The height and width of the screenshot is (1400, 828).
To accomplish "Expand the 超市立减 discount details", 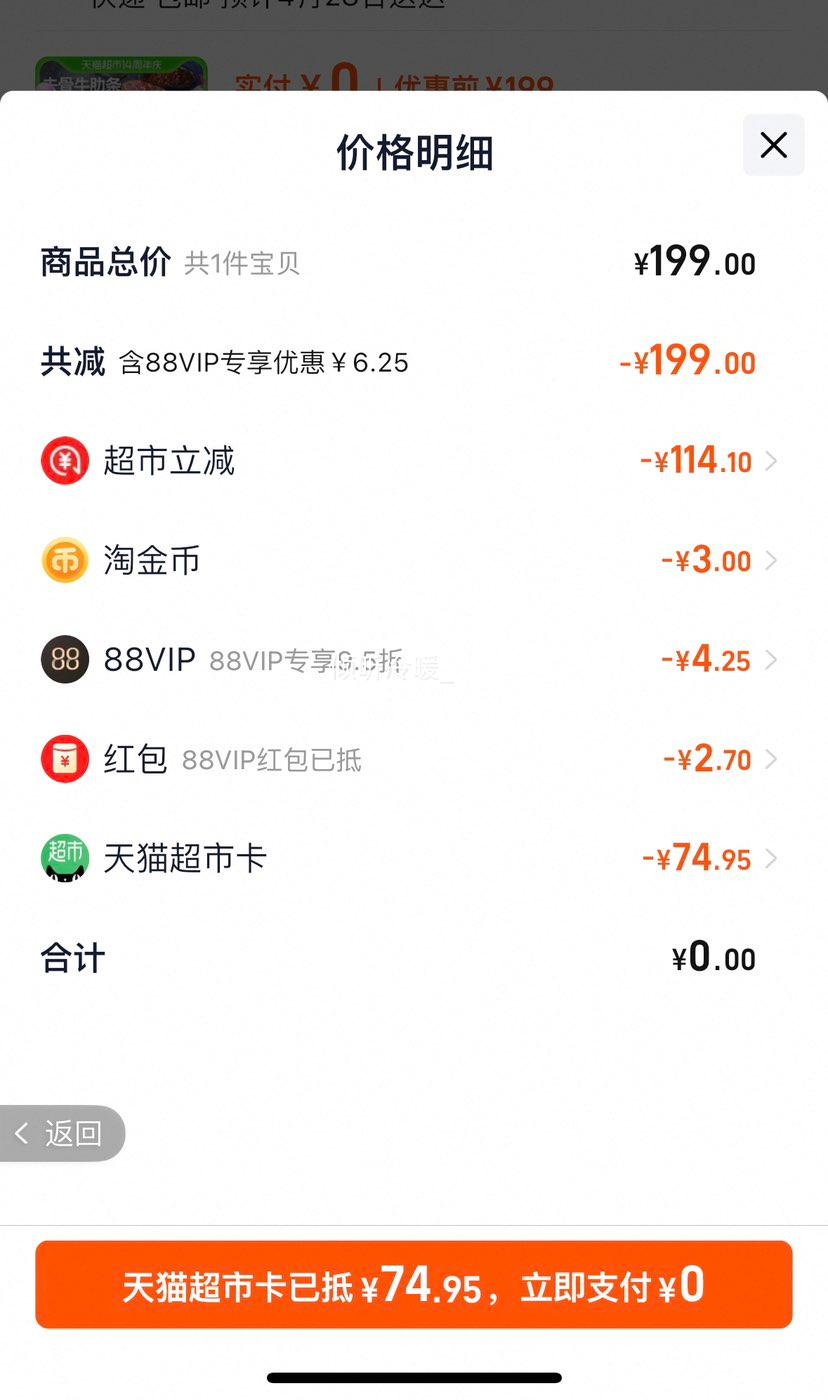I will tap(770, 461).
